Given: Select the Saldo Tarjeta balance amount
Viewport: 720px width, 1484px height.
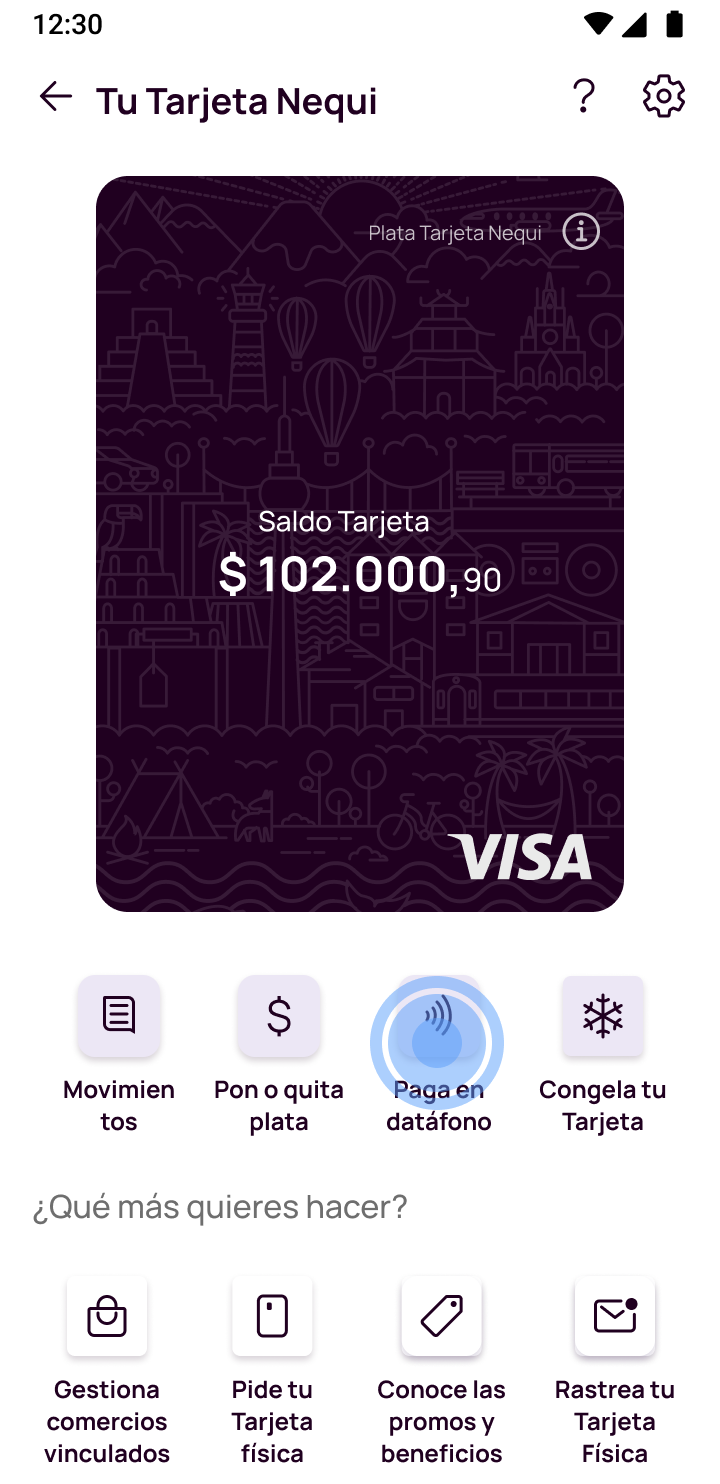Looking at the screenshot, I should pyautogui.click(x=360, y=573).
